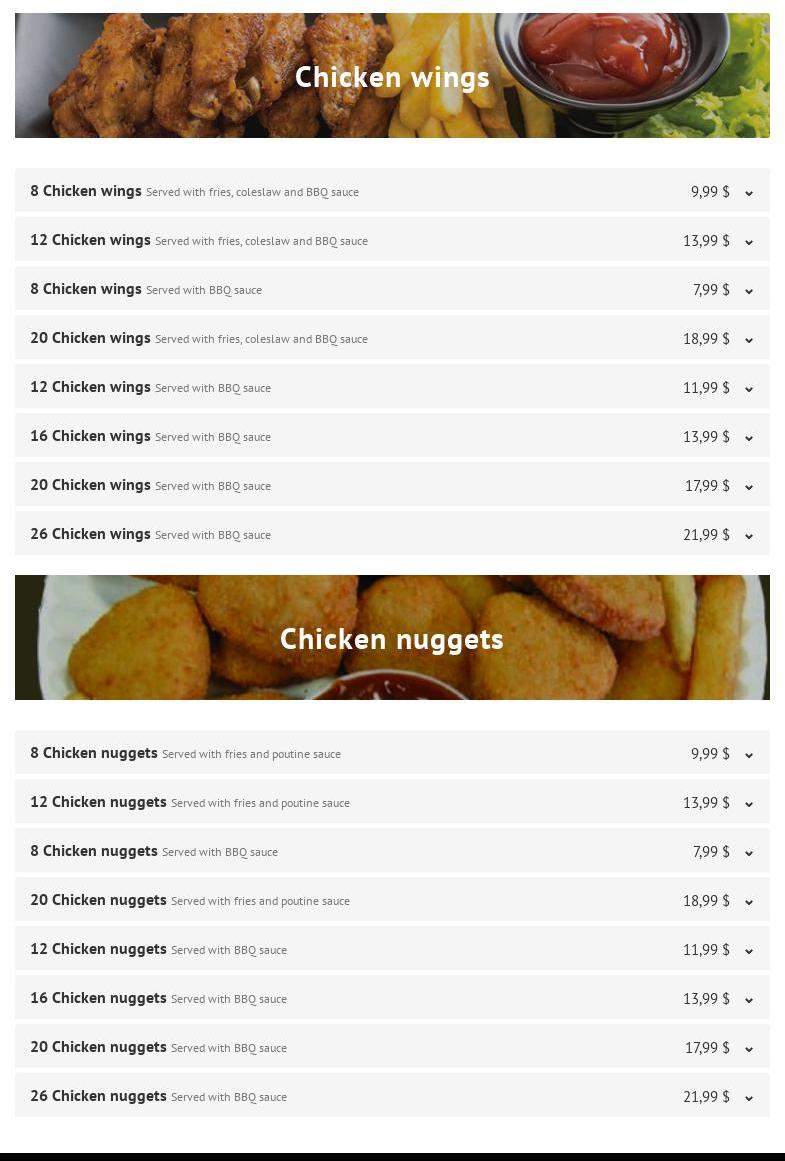Viewport: 785px width, 1161px height.
Task: Expand 20 Chicken wings for 18,99 $
Action: (x=748, y=339)
